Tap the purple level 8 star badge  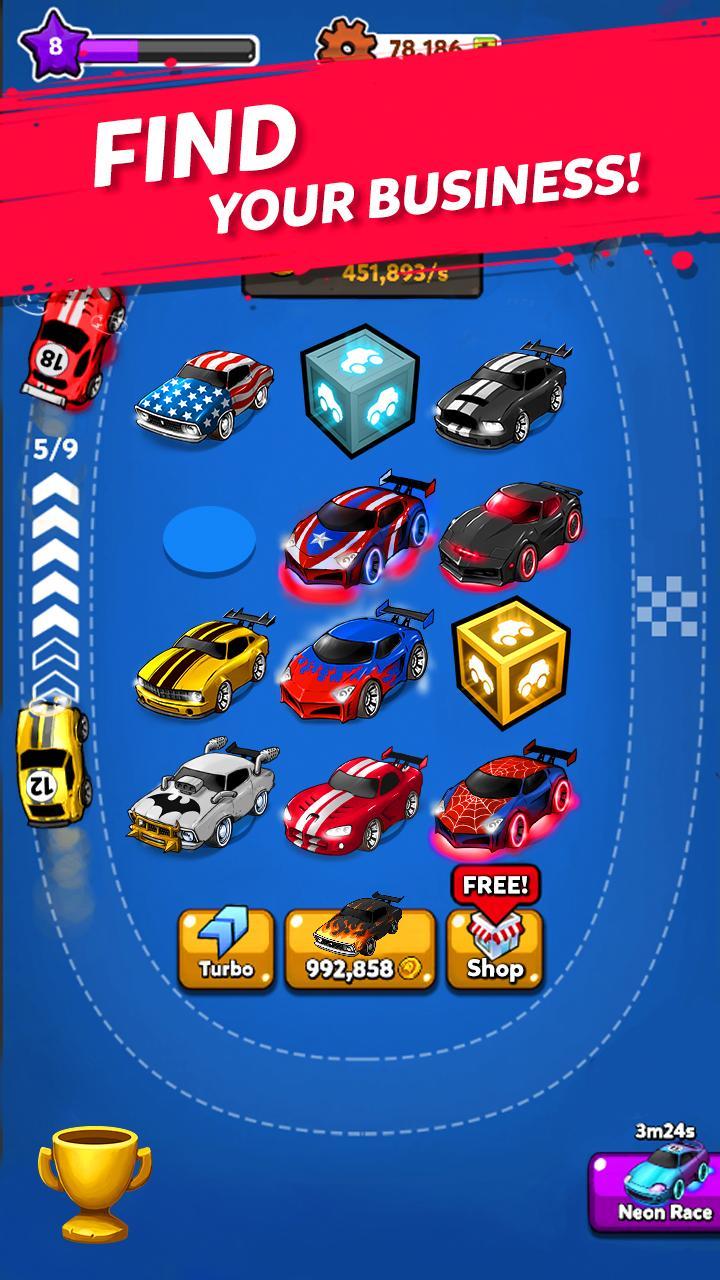click(x=54, y=46)
